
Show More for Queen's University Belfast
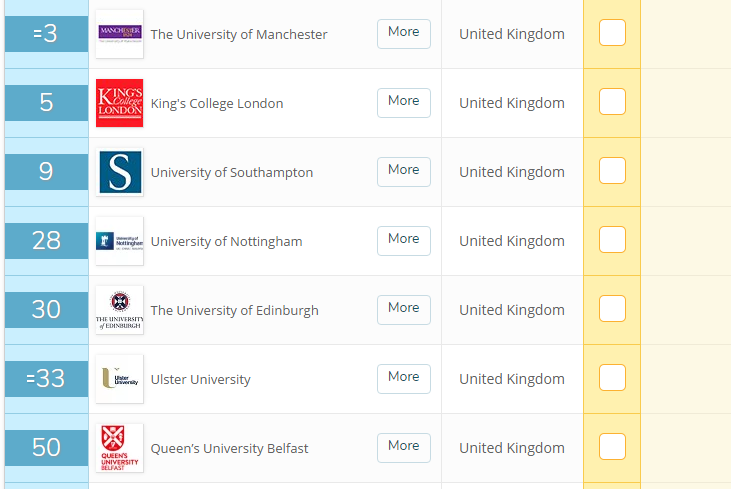403,447
